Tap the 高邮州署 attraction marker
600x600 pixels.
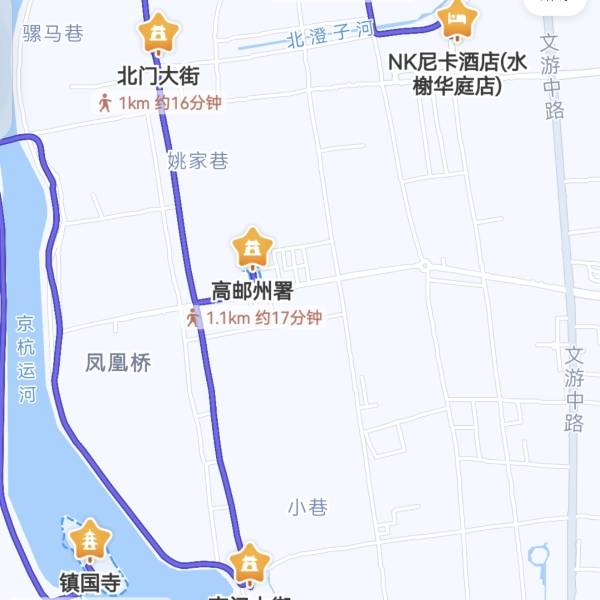252,246
